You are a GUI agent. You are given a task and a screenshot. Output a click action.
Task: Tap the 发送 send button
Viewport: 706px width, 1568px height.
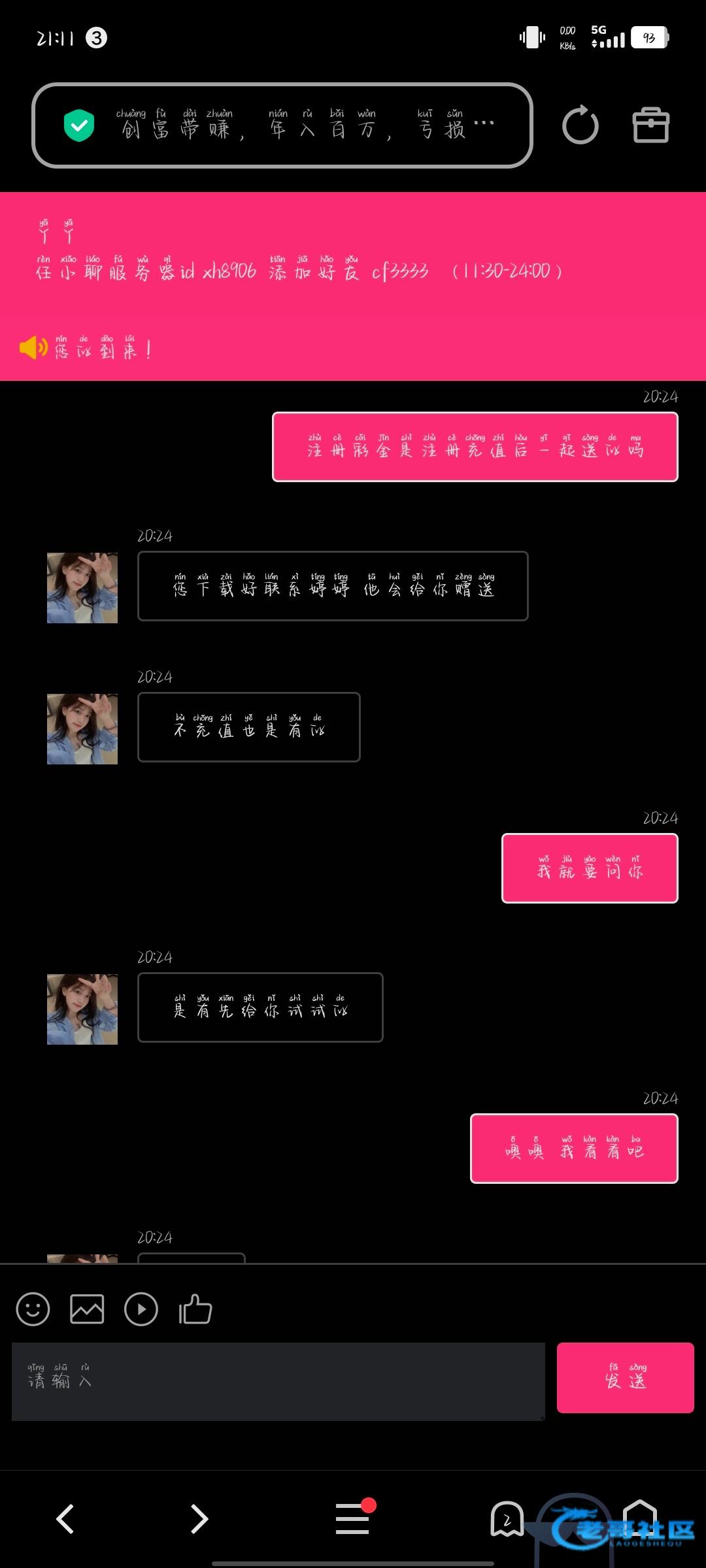click(x=625, y=1377)
